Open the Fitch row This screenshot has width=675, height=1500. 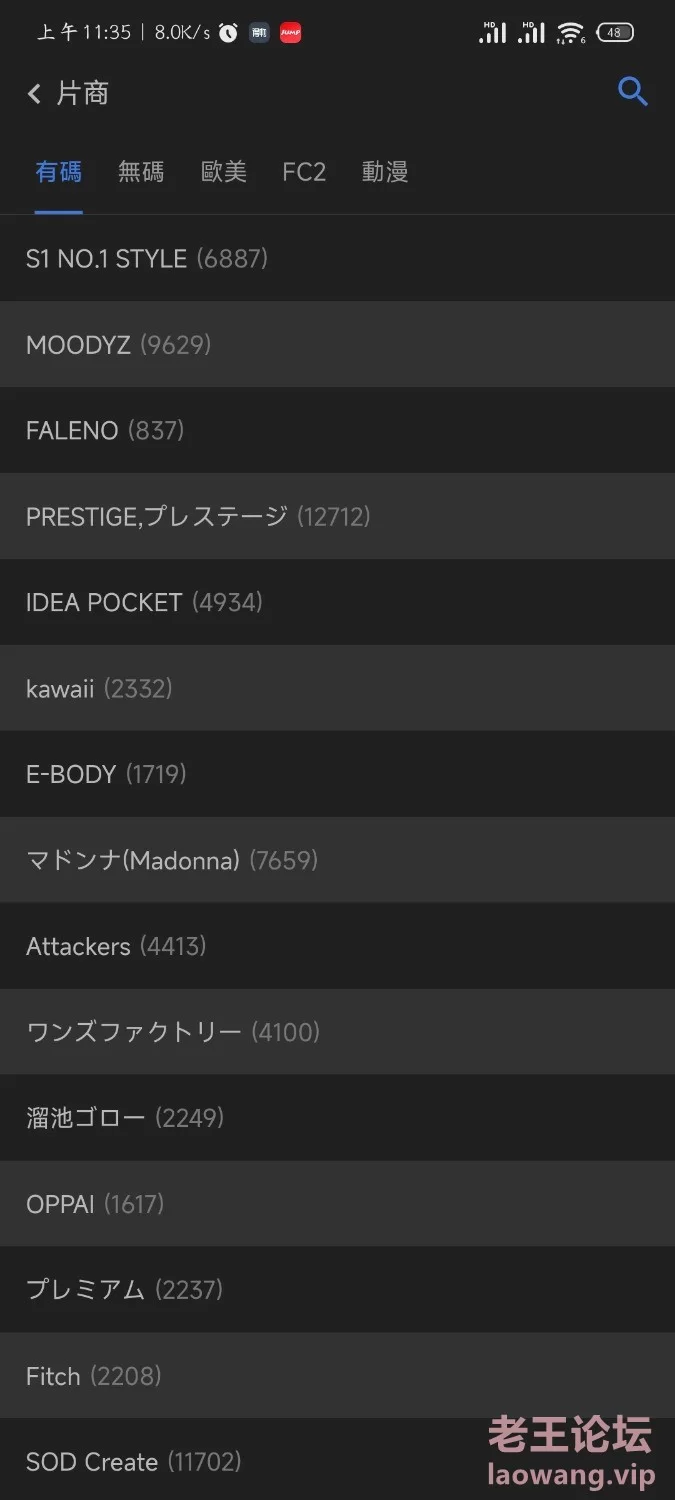(x=337, y=1376)
